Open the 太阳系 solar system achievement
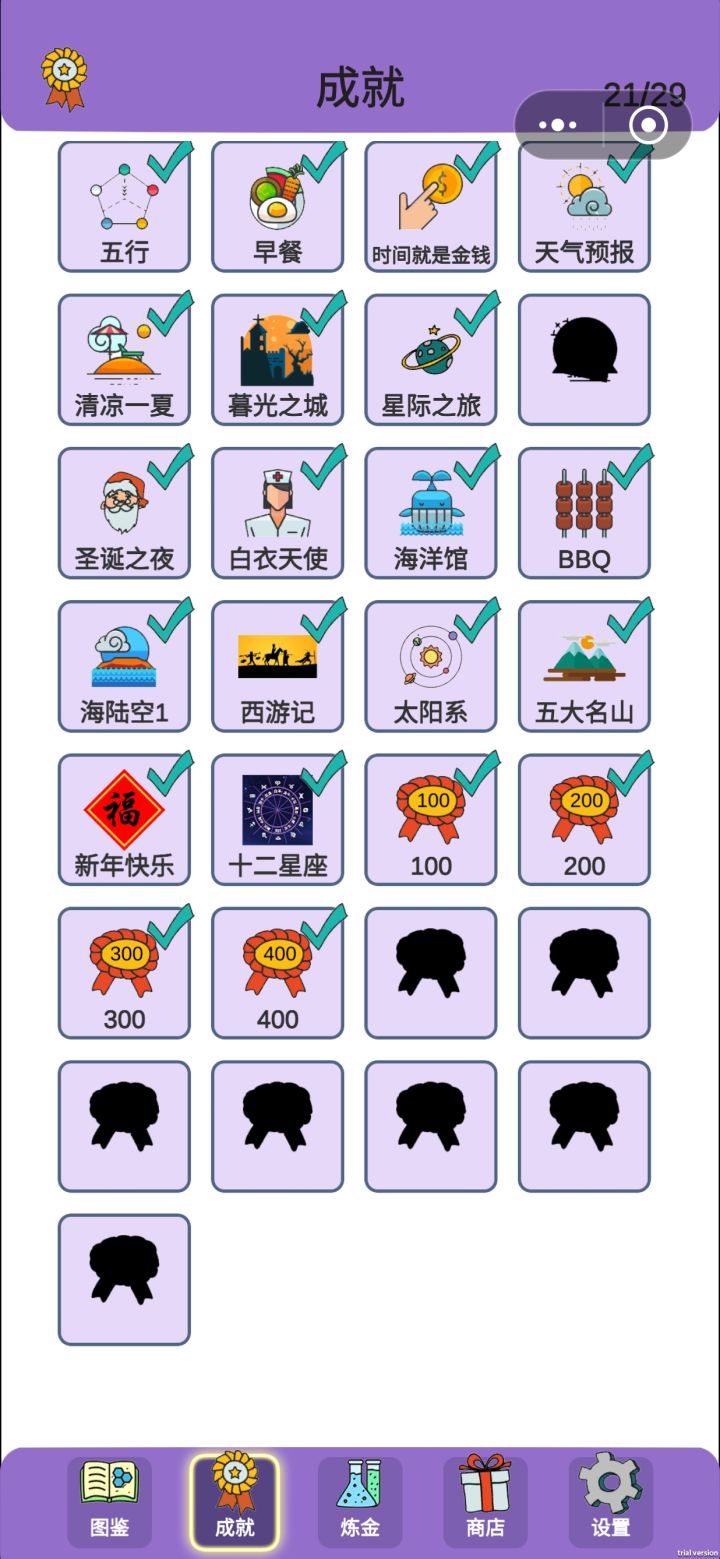Image resolution: width=720 pixels, height=1559 pixels. point(430,665)
